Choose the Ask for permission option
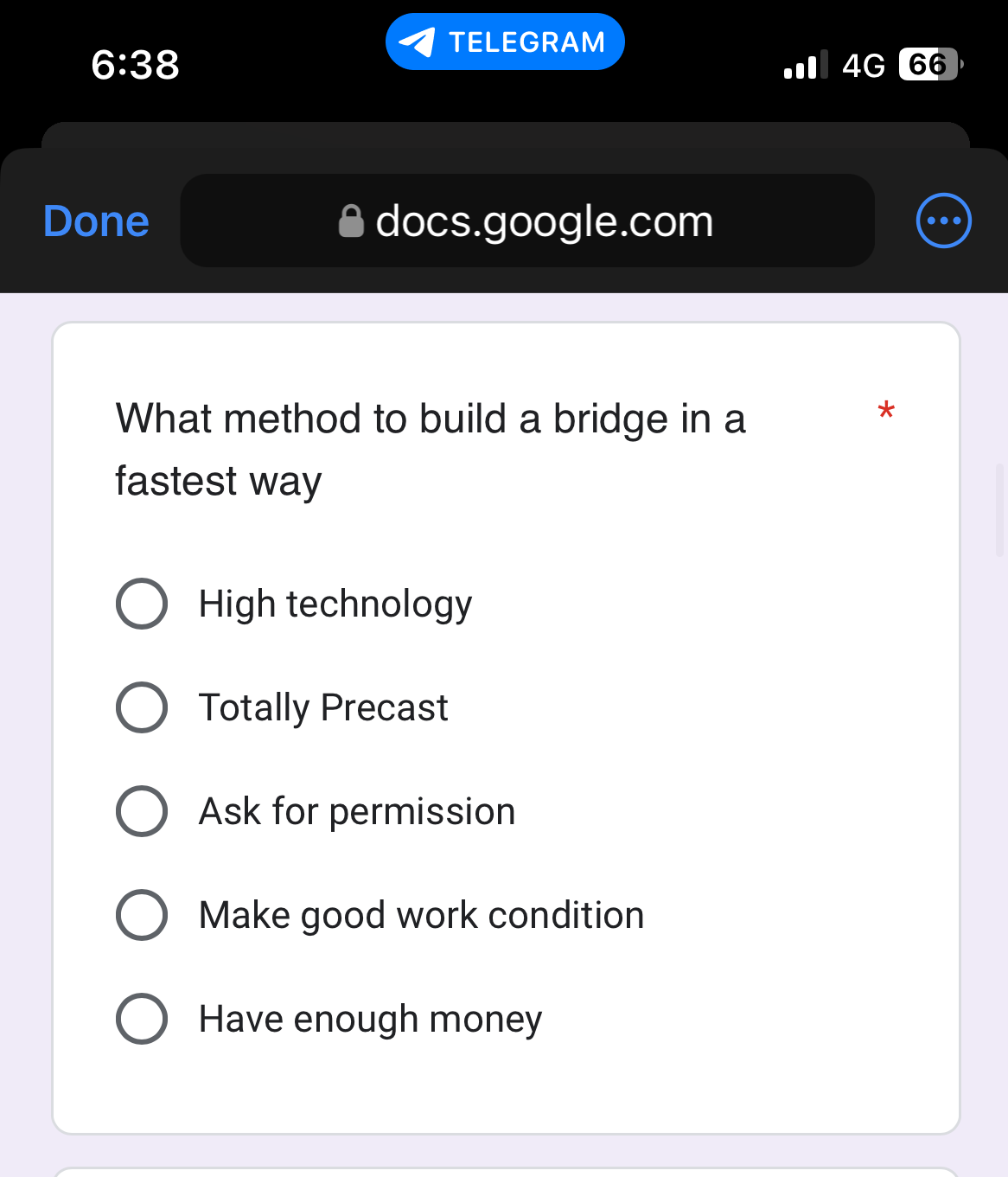This screenshot has height=1177, width=1008. [142, 811]
